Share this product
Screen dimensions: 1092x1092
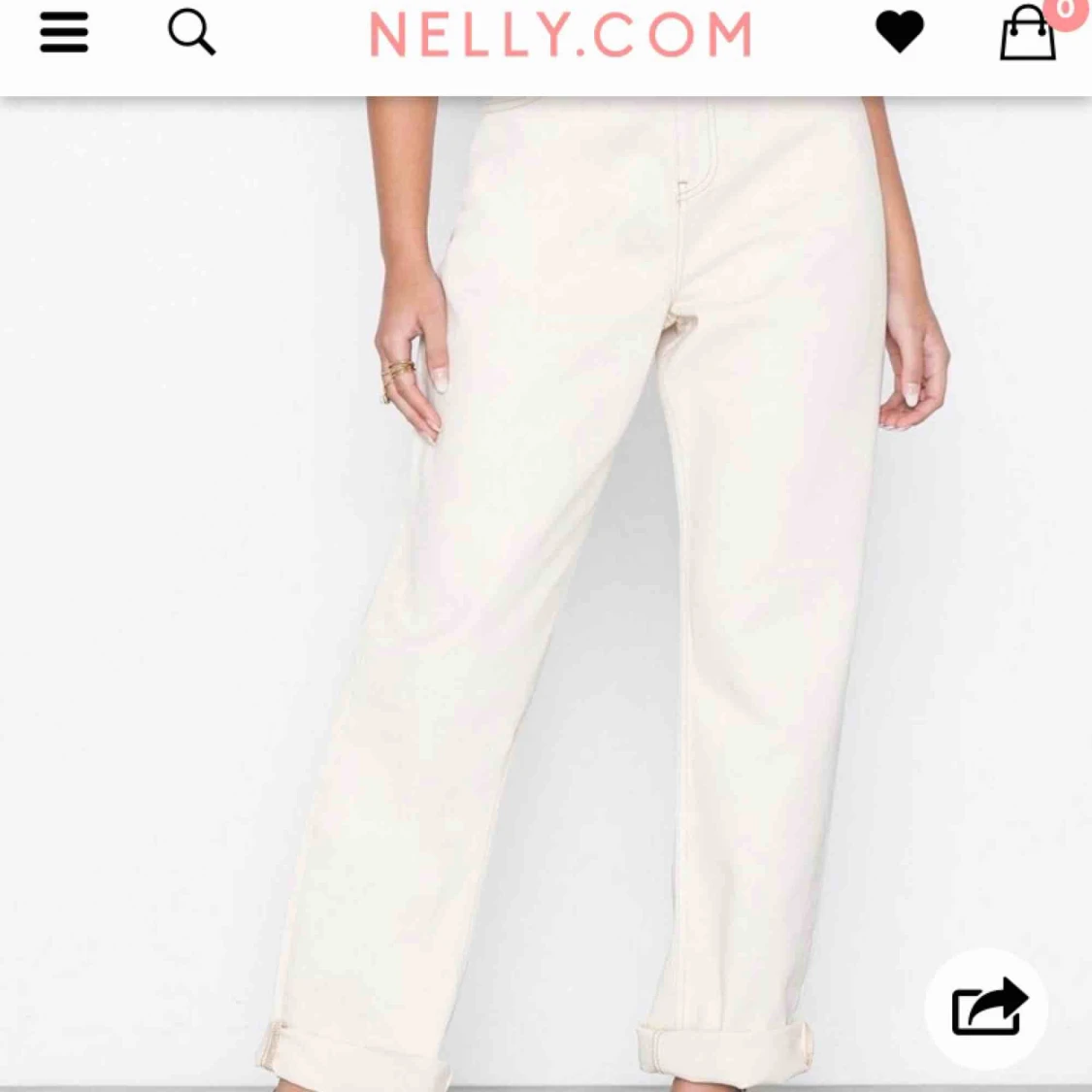point(987,1009)
